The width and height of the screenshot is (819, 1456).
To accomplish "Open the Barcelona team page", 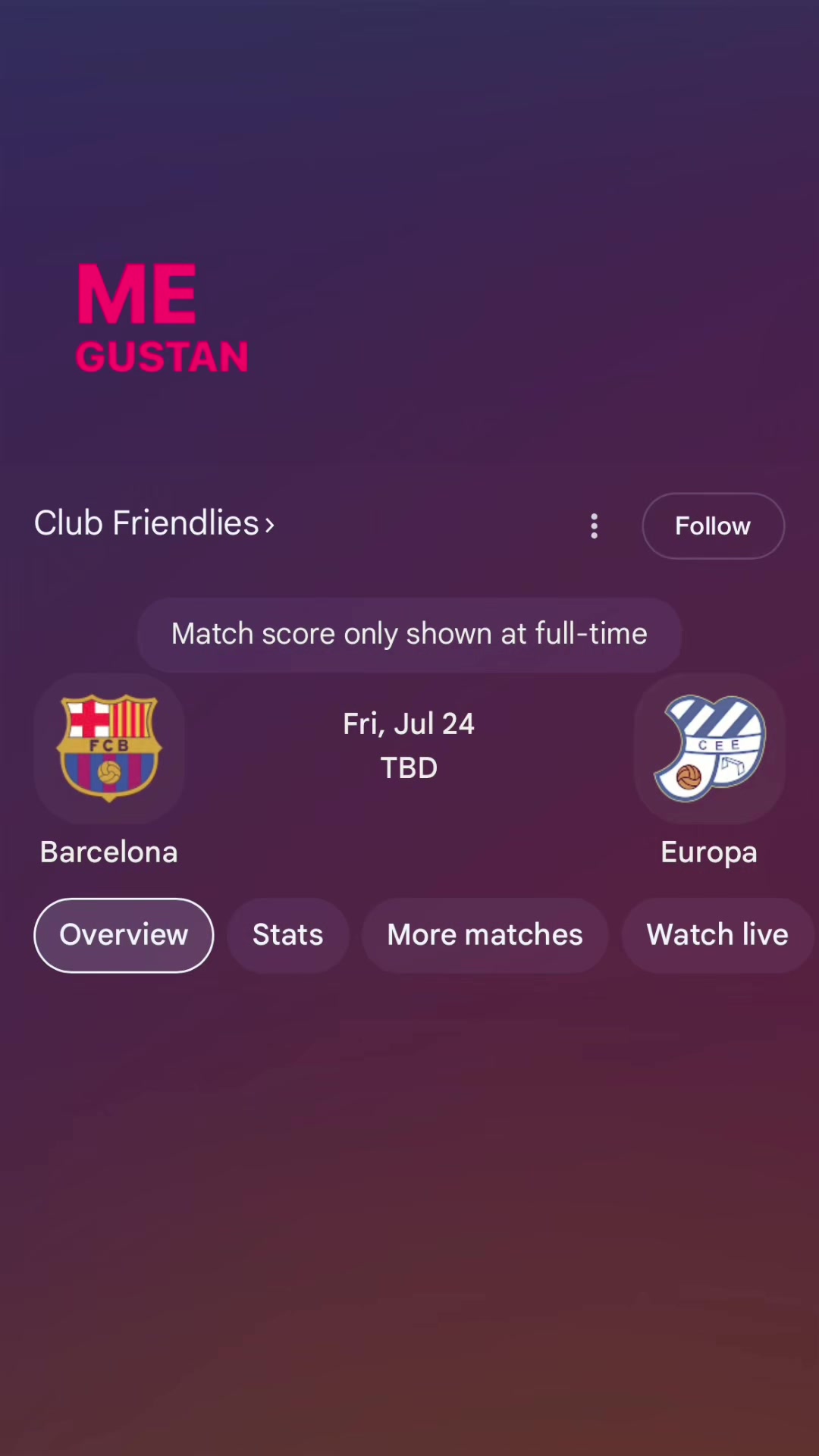I will tap(109, 770).
